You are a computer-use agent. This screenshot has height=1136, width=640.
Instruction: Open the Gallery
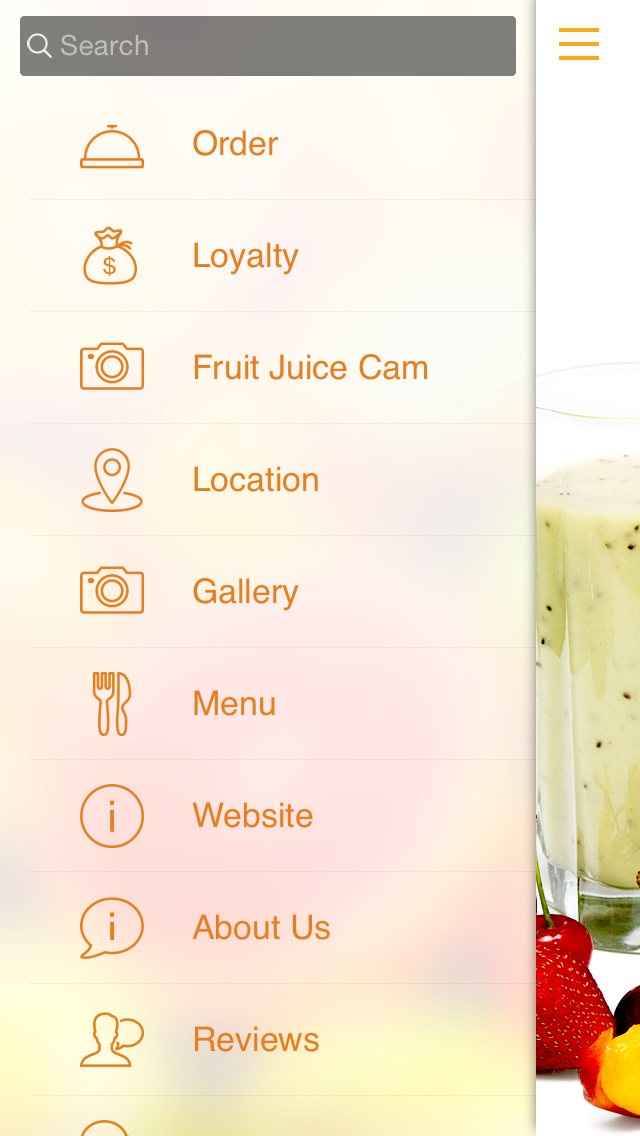[245, 592]
